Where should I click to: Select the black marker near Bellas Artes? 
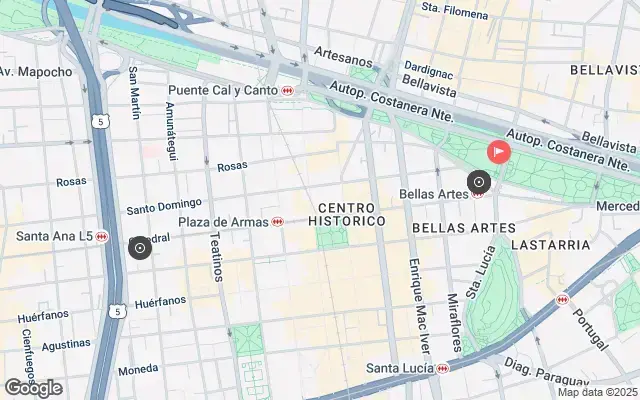click(x=480, y=182)
